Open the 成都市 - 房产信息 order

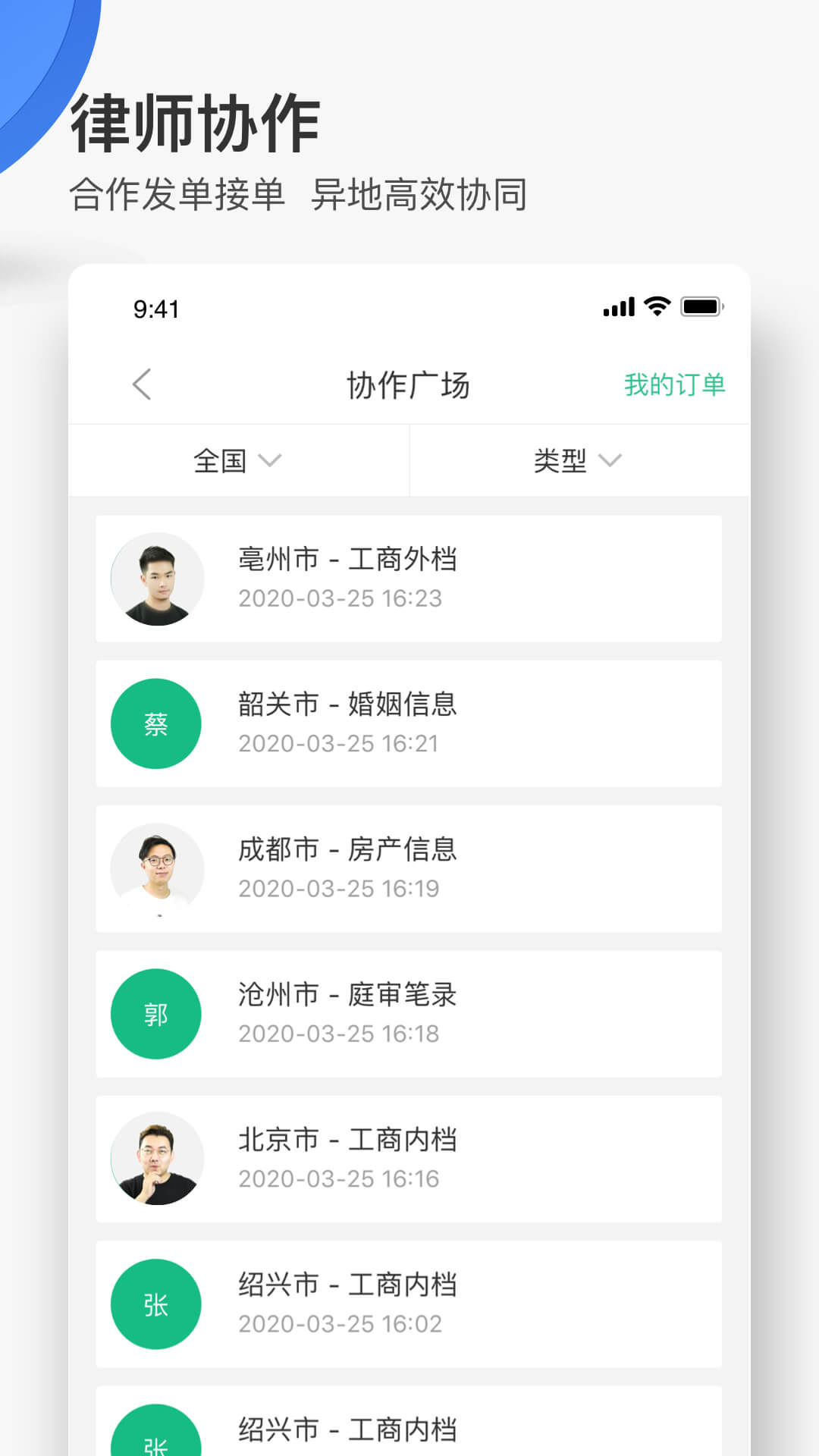tap(409, 868)
